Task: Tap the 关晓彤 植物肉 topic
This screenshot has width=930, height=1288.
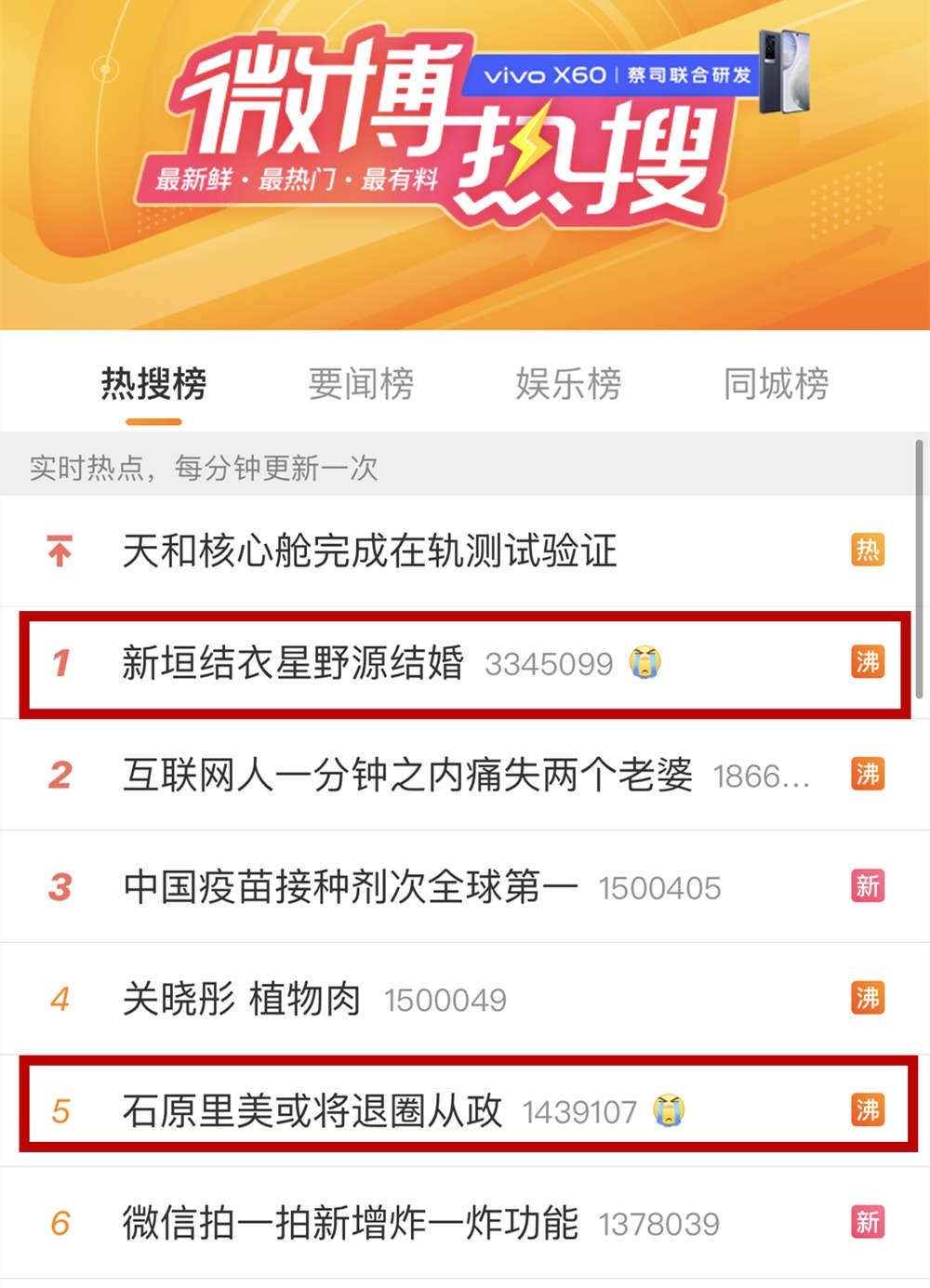Action: tap(242, 999)
